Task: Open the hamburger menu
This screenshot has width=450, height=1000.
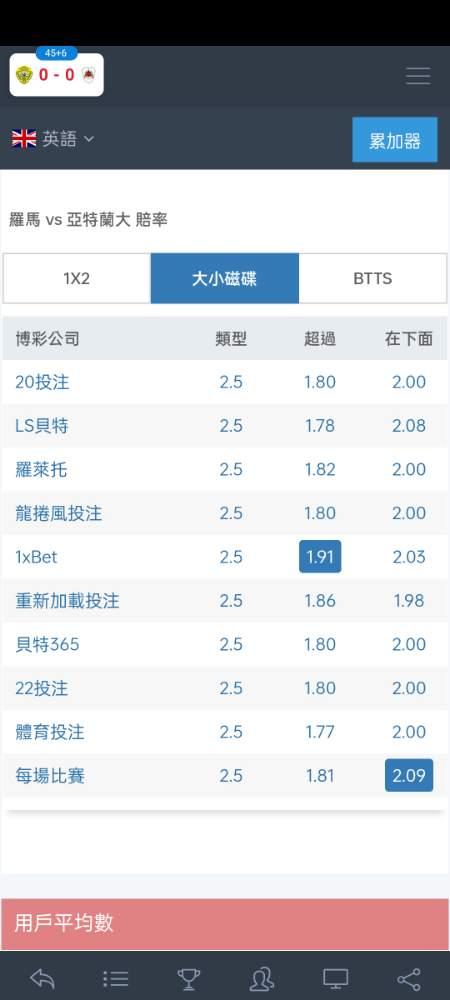Action: coord(418,76)
